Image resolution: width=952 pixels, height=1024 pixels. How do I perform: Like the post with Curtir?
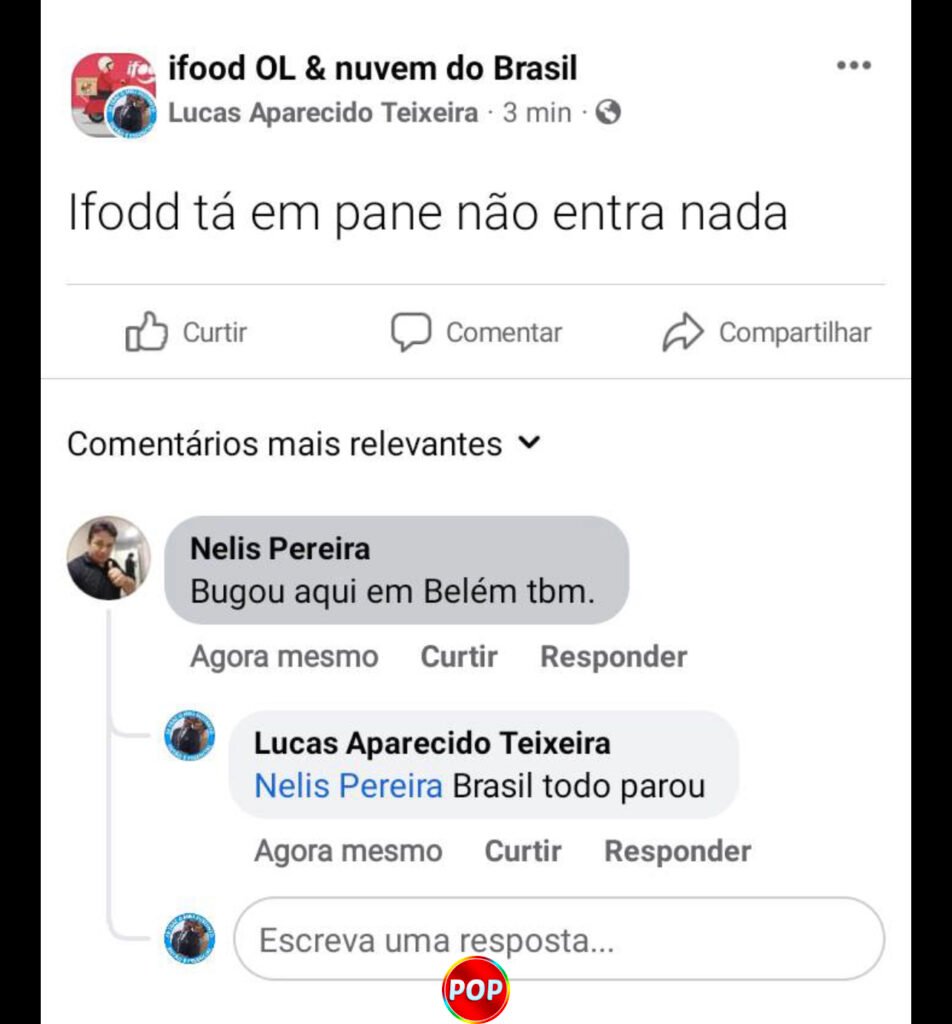(187, 333)
